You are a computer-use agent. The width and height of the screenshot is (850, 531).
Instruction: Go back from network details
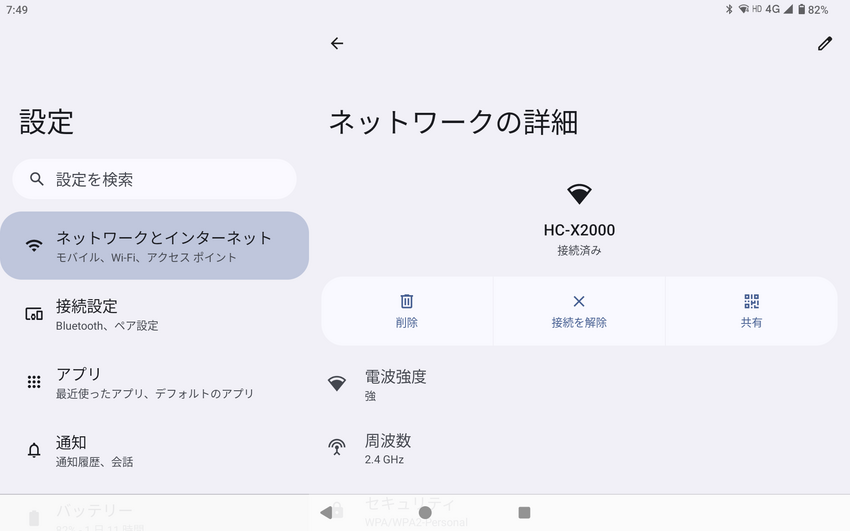coord(337,44)
